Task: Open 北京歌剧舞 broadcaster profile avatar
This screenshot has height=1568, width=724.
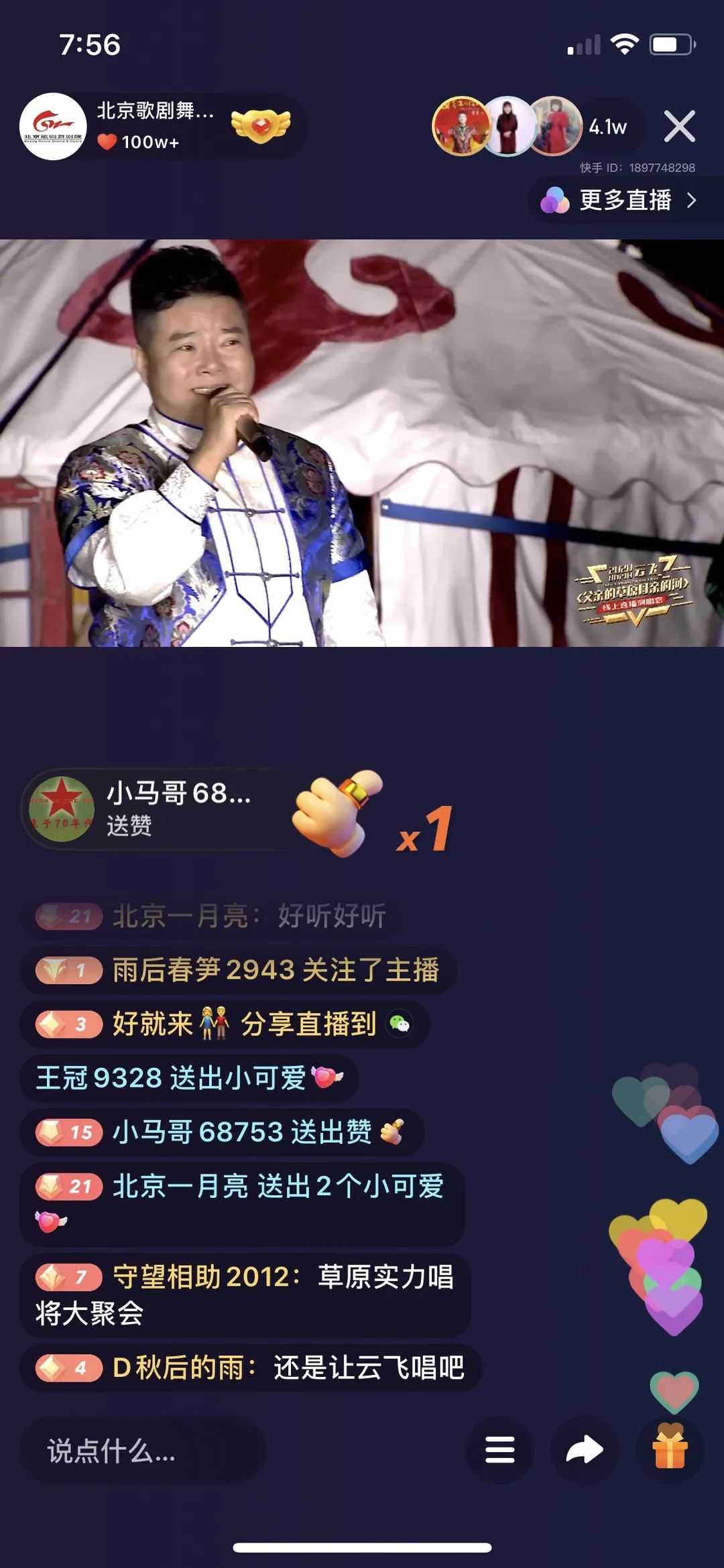Action: pos(53,126)
